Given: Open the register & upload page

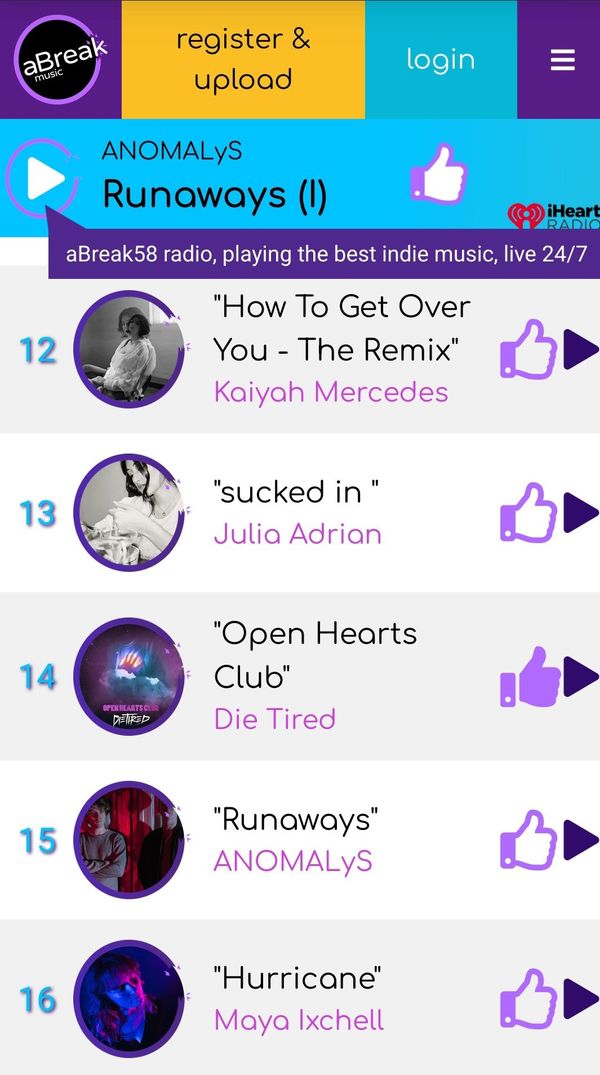Looking at the screenshot, I should coord(243,59).
